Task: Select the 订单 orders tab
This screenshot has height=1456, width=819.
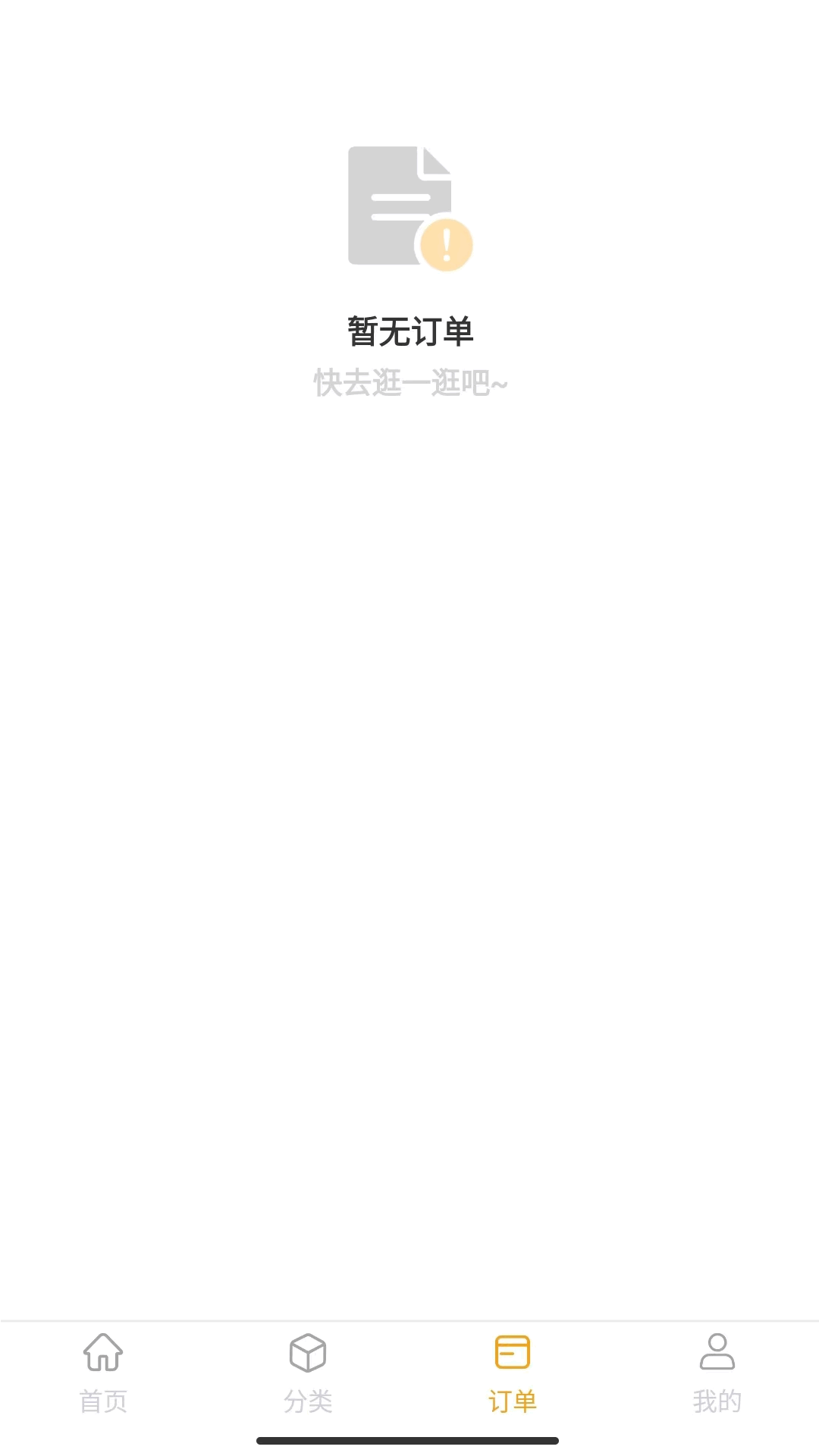Action: (513, 1373)
